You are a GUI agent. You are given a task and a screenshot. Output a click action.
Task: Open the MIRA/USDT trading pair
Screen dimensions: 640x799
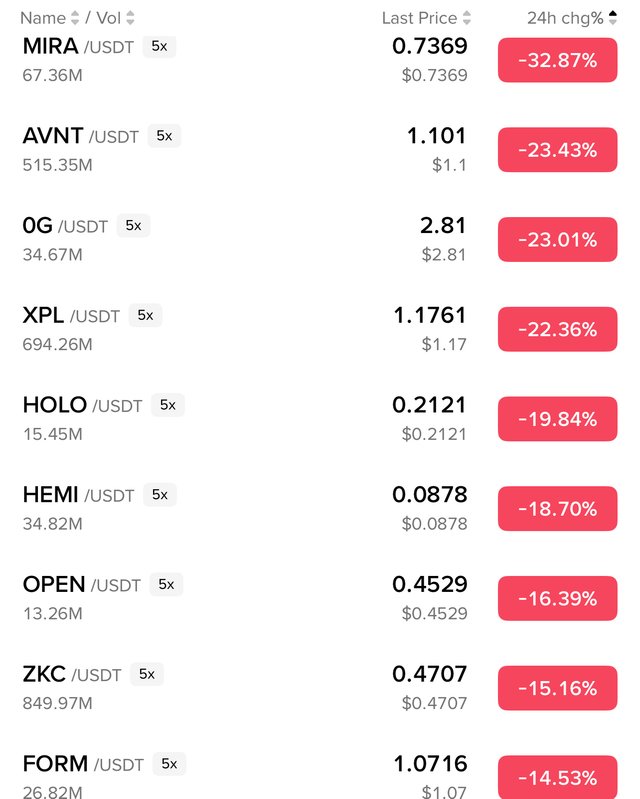[78, 47]
